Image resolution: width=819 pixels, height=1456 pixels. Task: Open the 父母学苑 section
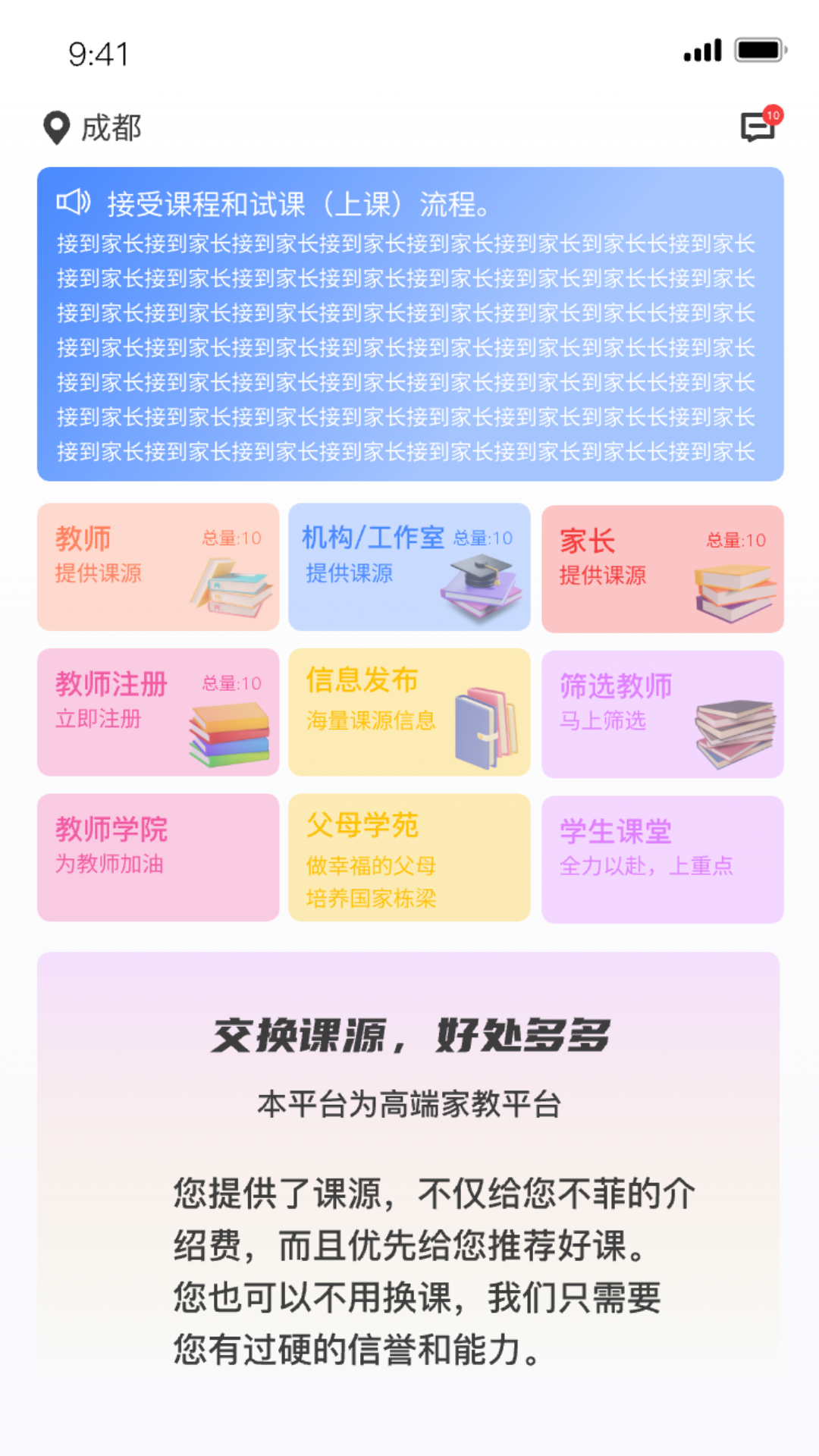[409, 857]
